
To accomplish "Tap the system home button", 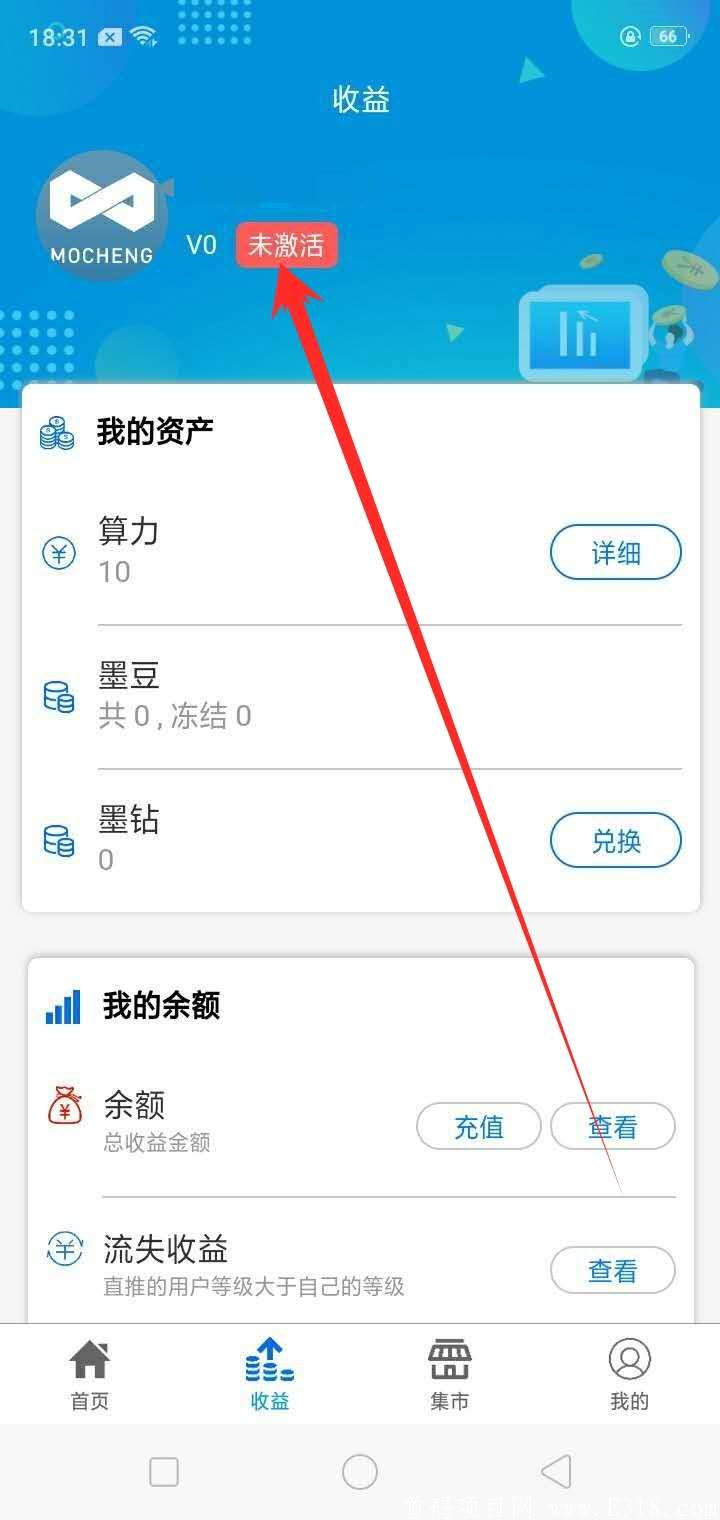I will click(360, 1471).
